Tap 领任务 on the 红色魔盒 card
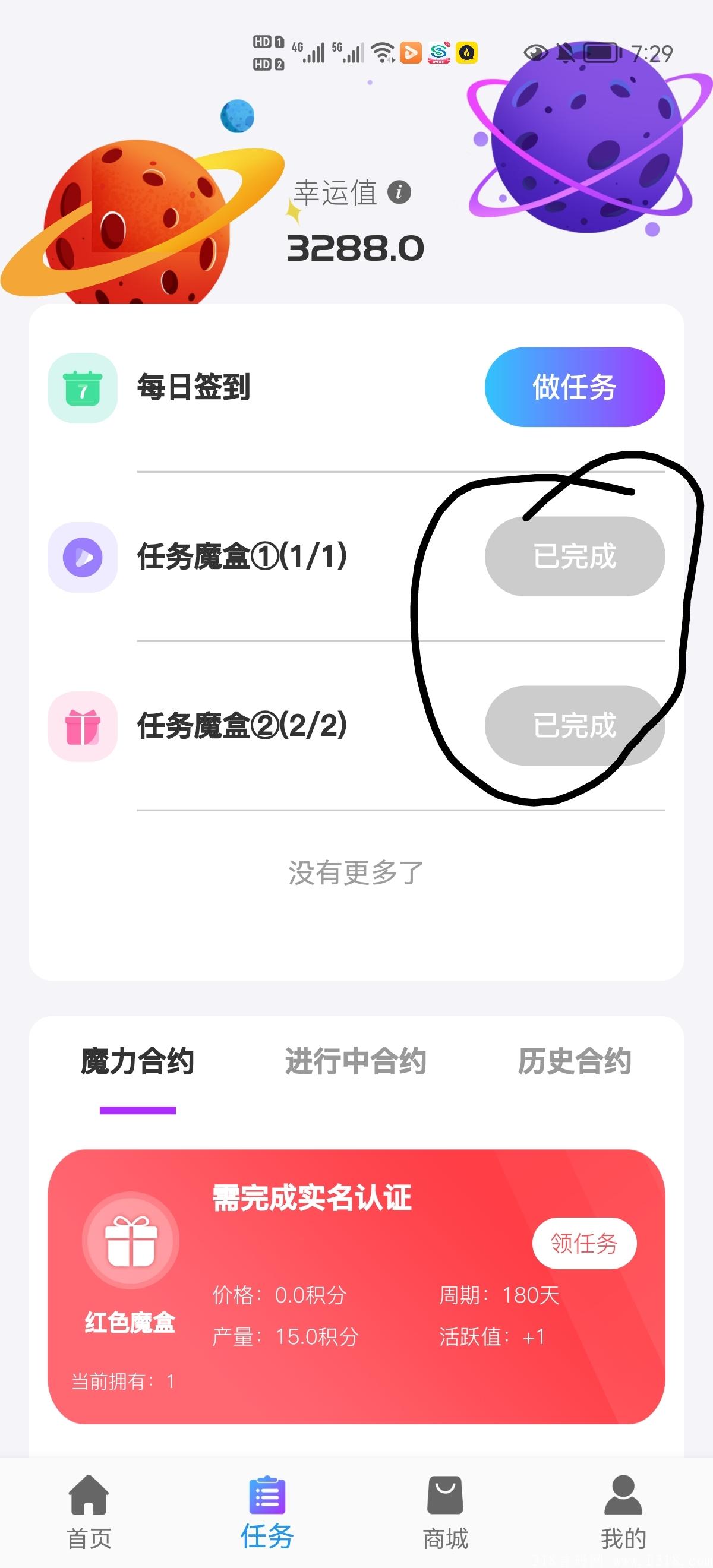This screenshot has width=713, height=1568. pyautogui.click(x=584, y=1243)
